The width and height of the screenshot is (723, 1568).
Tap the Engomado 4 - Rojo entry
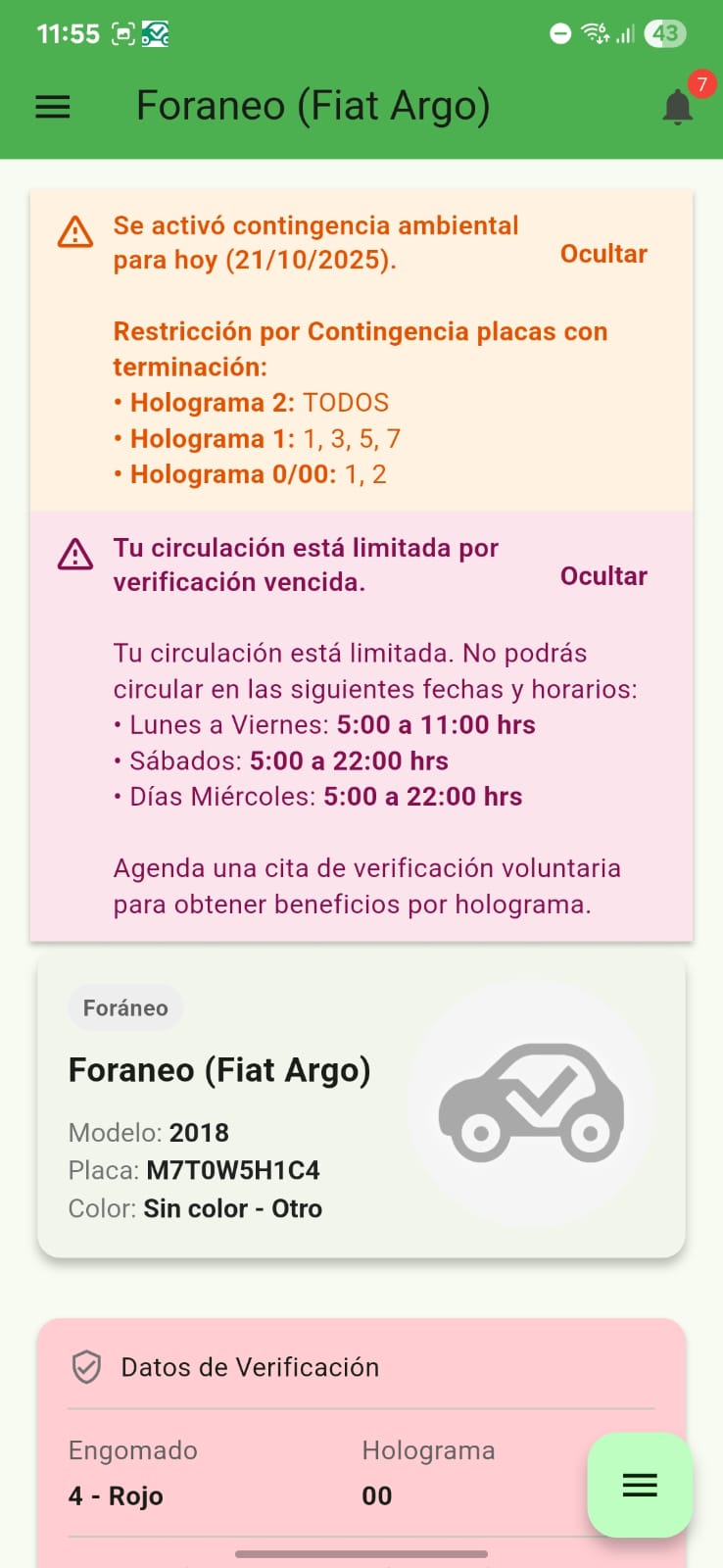(x=115, y=1494)
